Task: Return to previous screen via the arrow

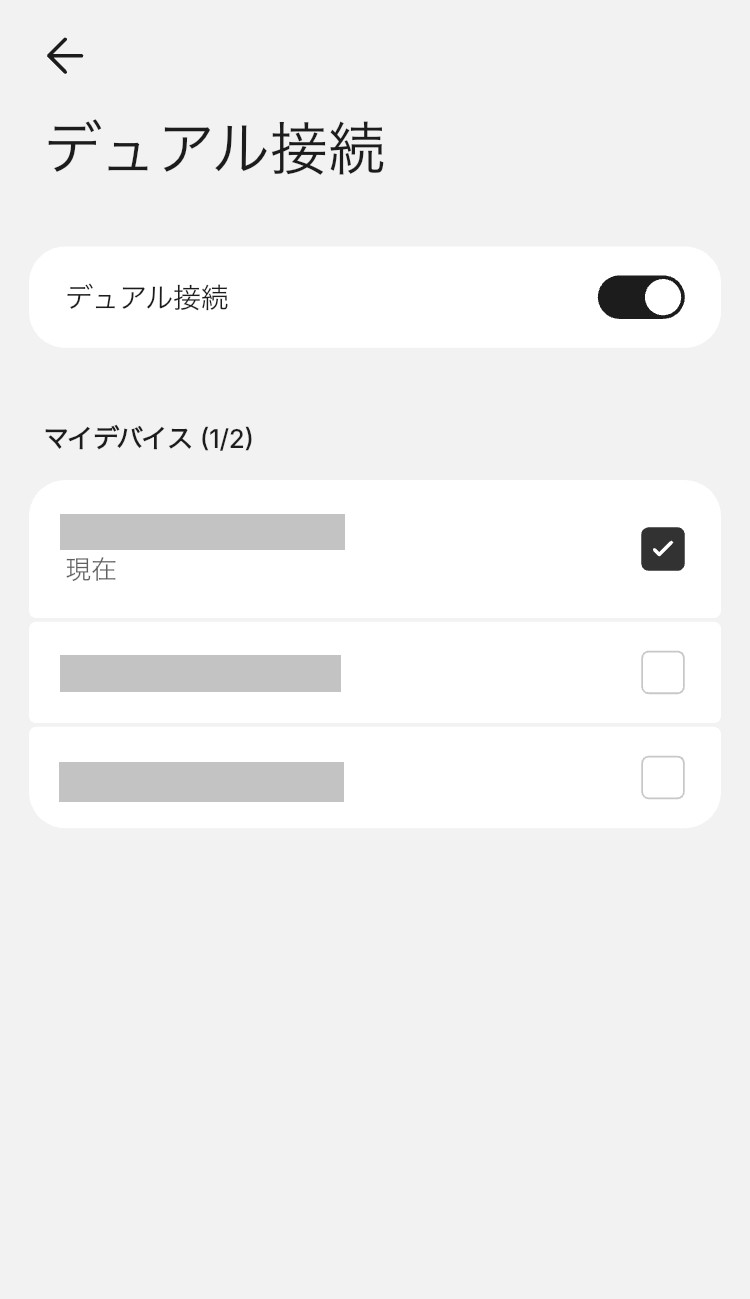Action: (x=64, y=56)
